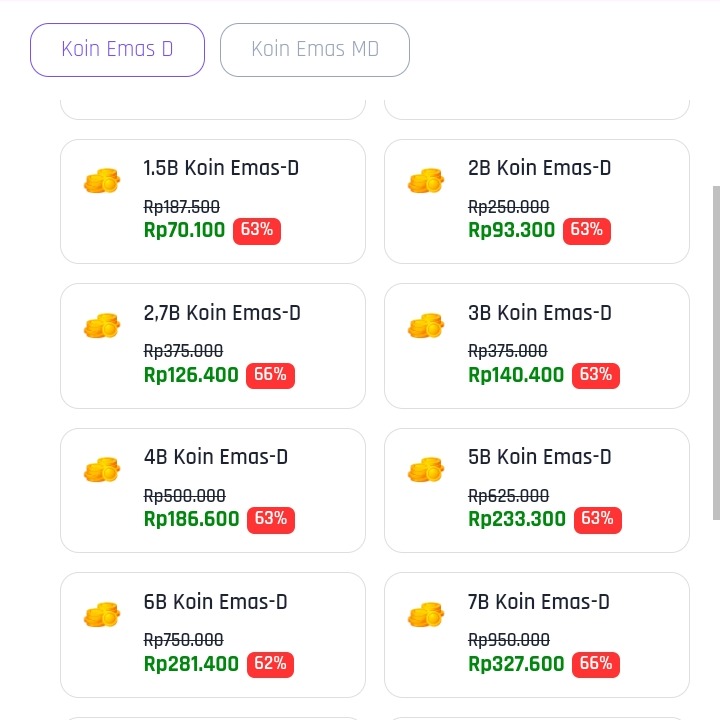The width and height of the screenshot is (720, 720).
Task: Select the 1.5B Koin Emas-D package
Action: pyautogui.click(x=213, y=201)
